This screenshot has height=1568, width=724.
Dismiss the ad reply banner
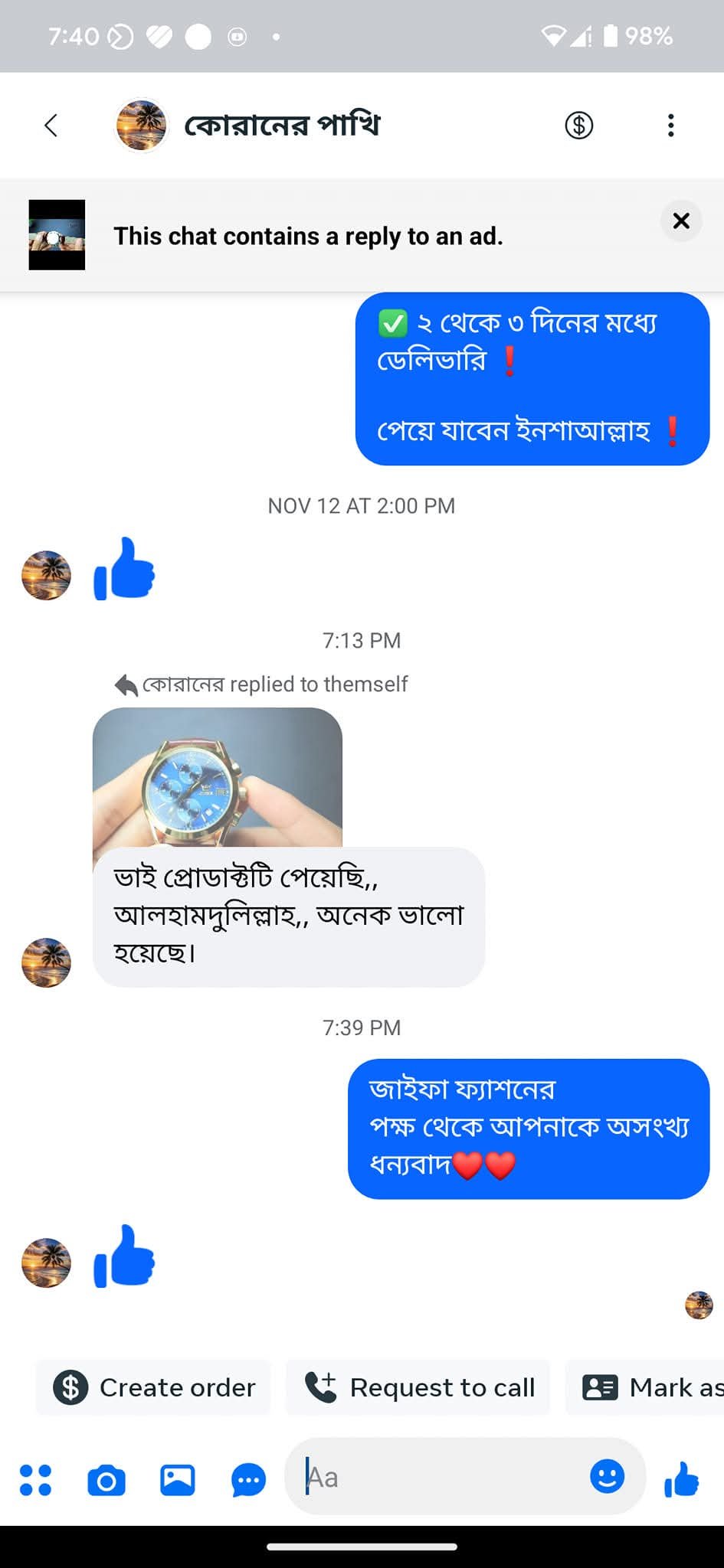coord(681,221)
